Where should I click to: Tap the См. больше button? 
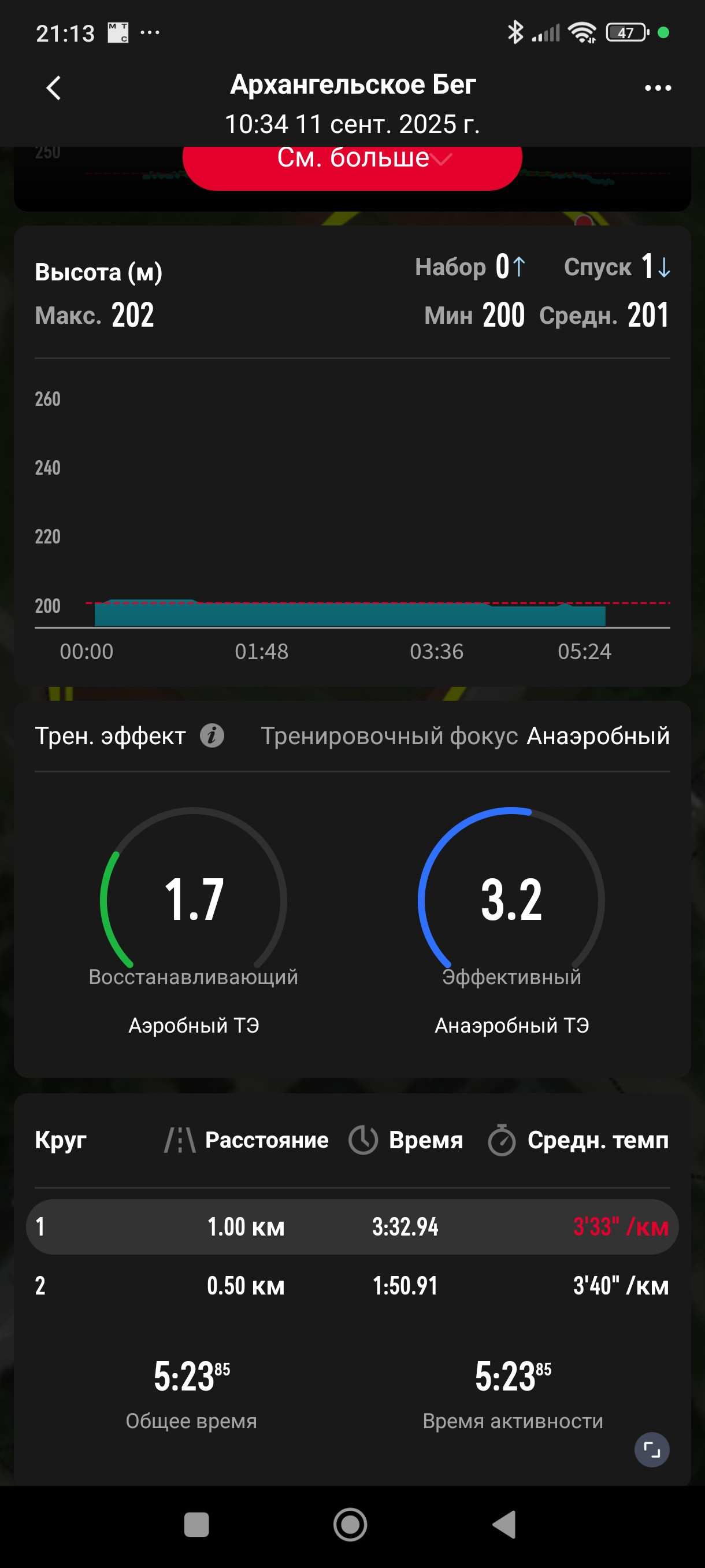[352, 162]
